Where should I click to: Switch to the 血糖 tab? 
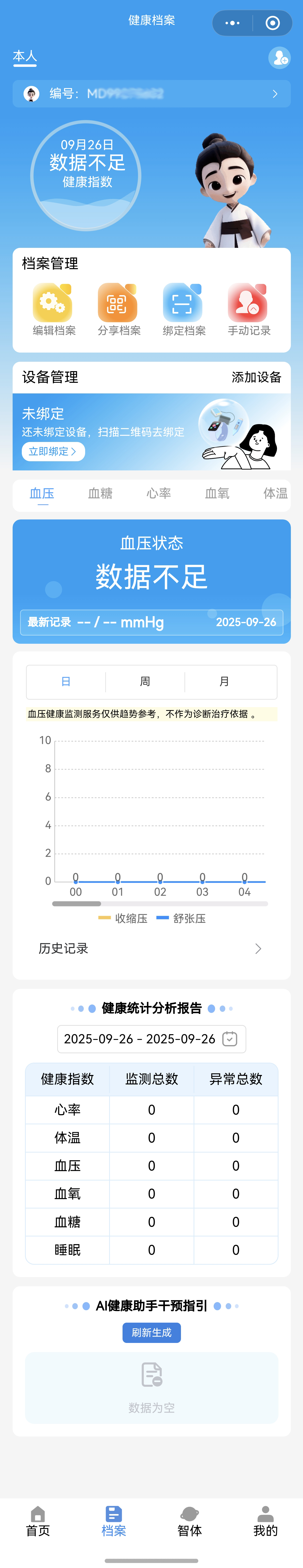click(101, 493)
